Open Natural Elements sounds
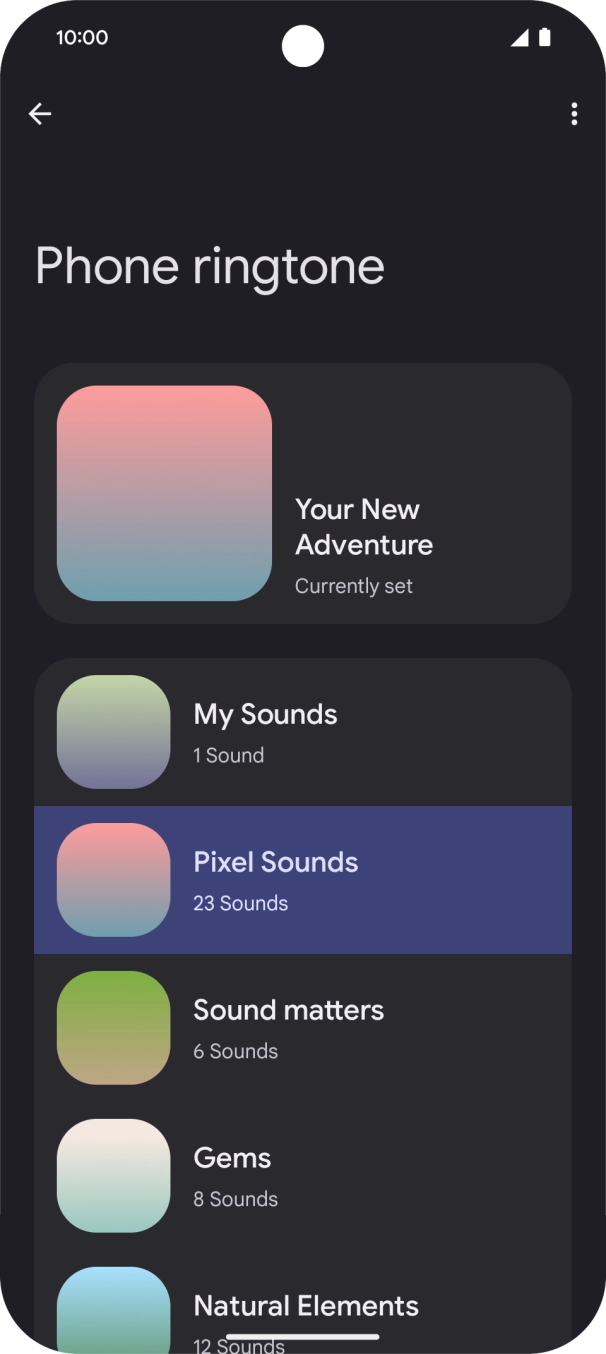Screen dimensions: 606x1354 [x=303, y=1310]
